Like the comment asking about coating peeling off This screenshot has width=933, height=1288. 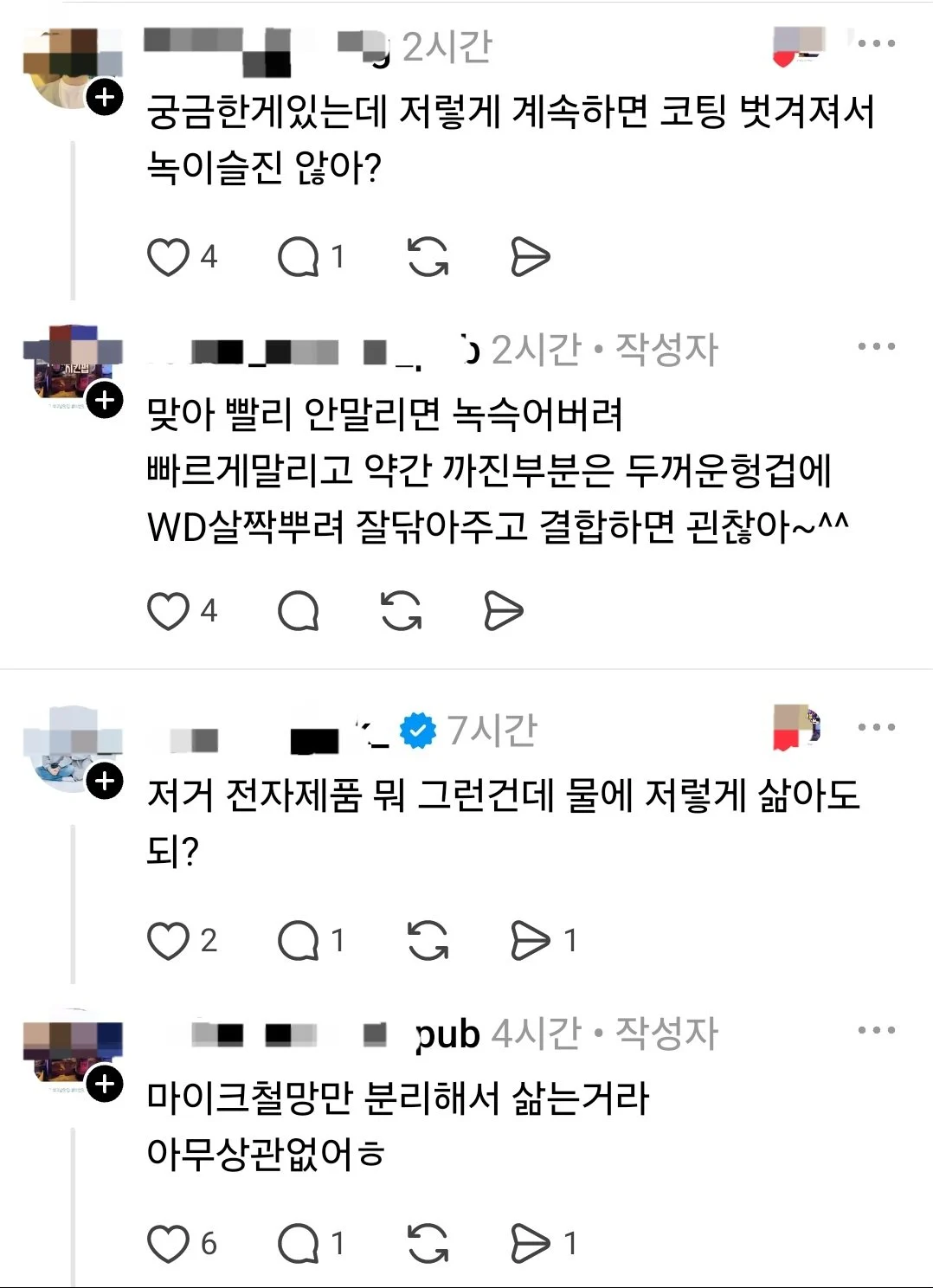pyautogui.click(x=168, y=257)
